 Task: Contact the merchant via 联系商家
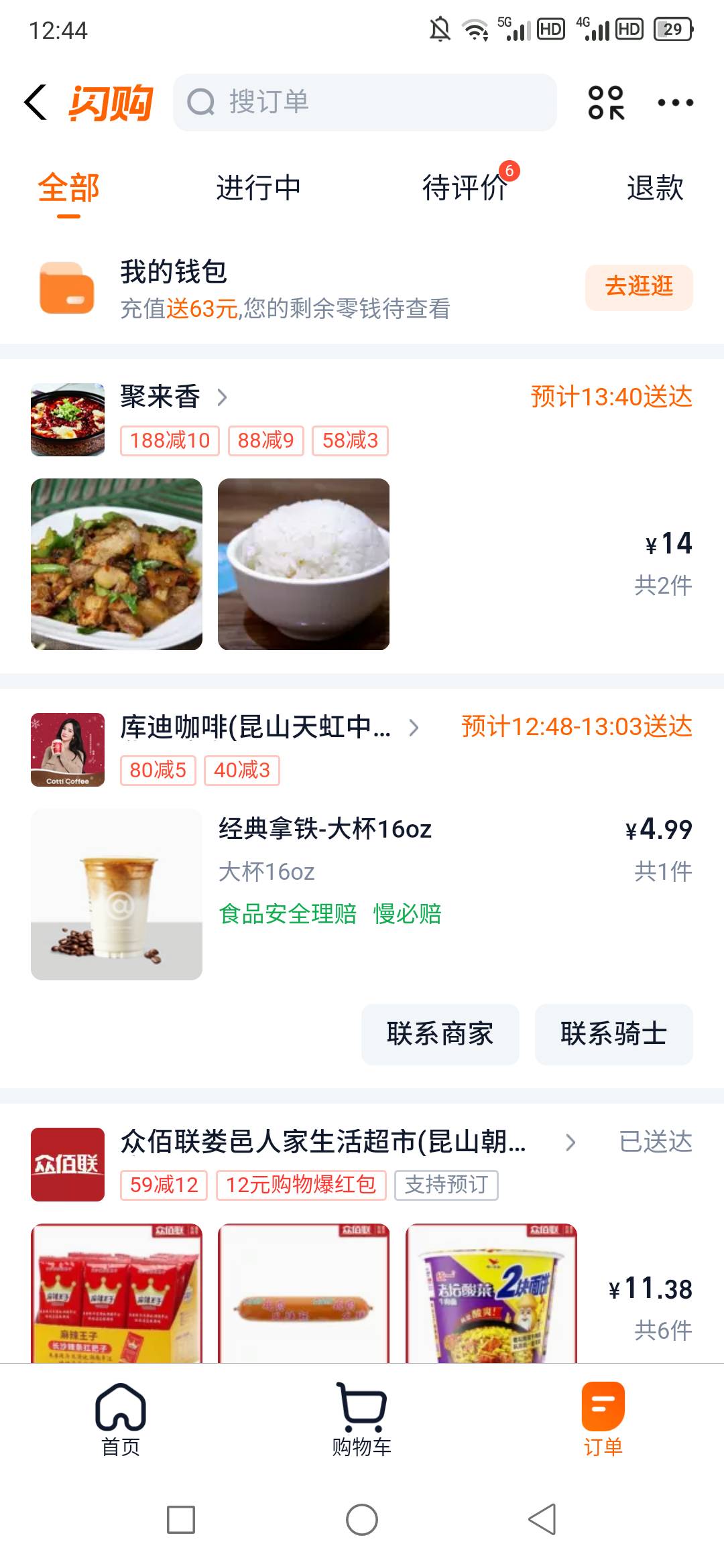[x=440, y=1034]
